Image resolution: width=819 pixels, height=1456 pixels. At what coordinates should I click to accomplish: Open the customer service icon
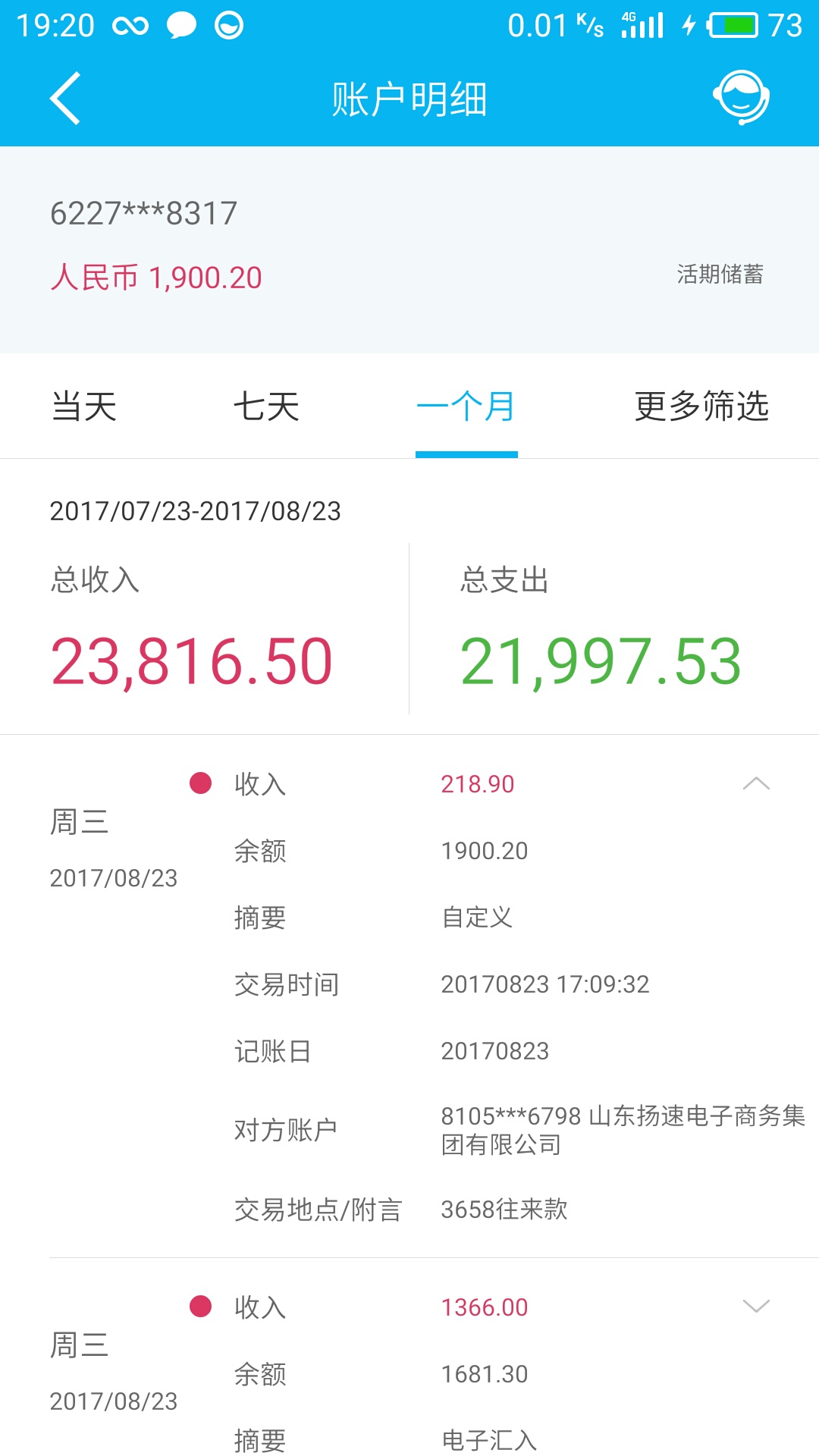(741, 98)
